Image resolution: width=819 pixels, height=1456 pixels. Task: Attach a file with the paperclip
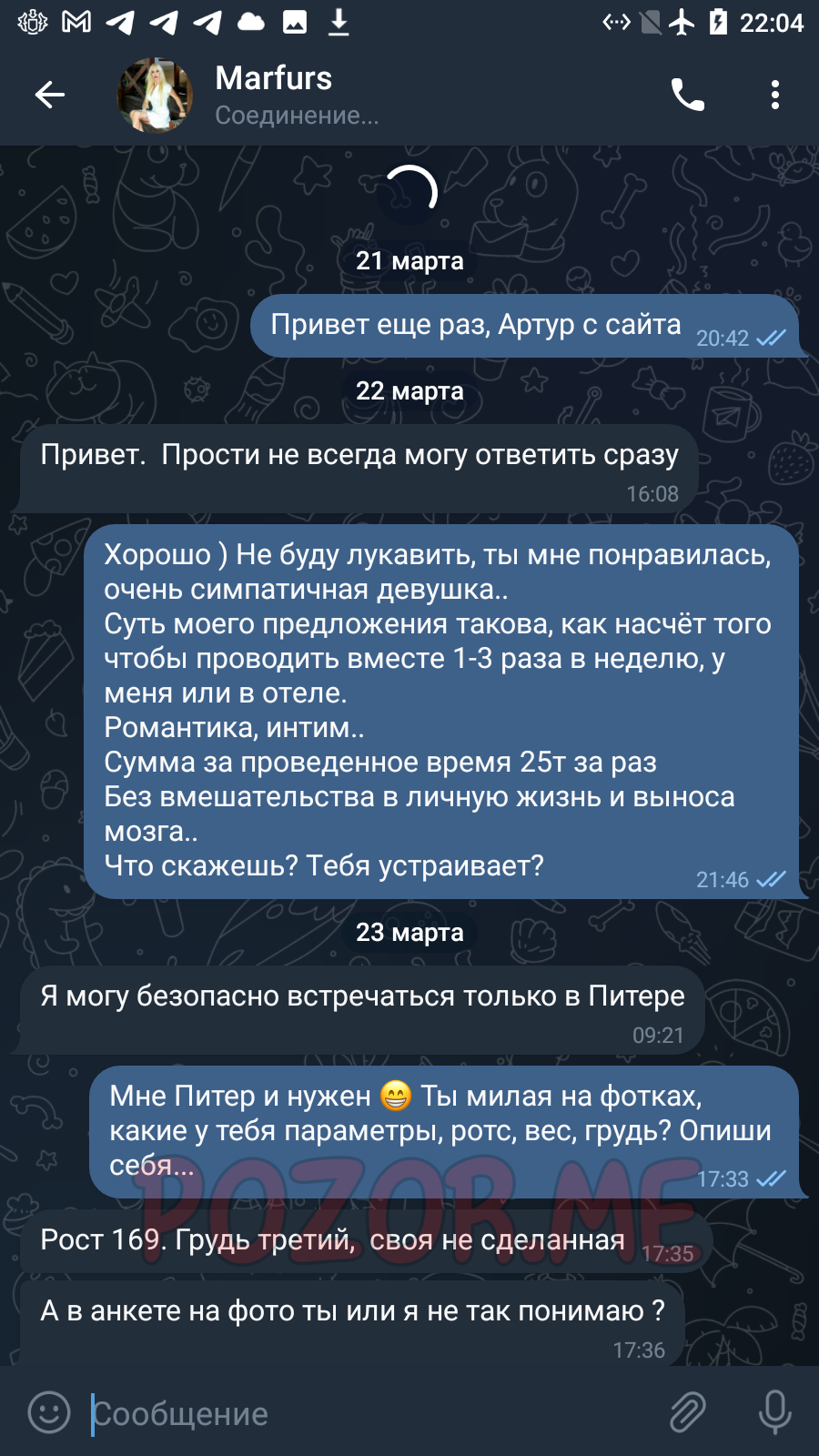(x=688, y=1413)
